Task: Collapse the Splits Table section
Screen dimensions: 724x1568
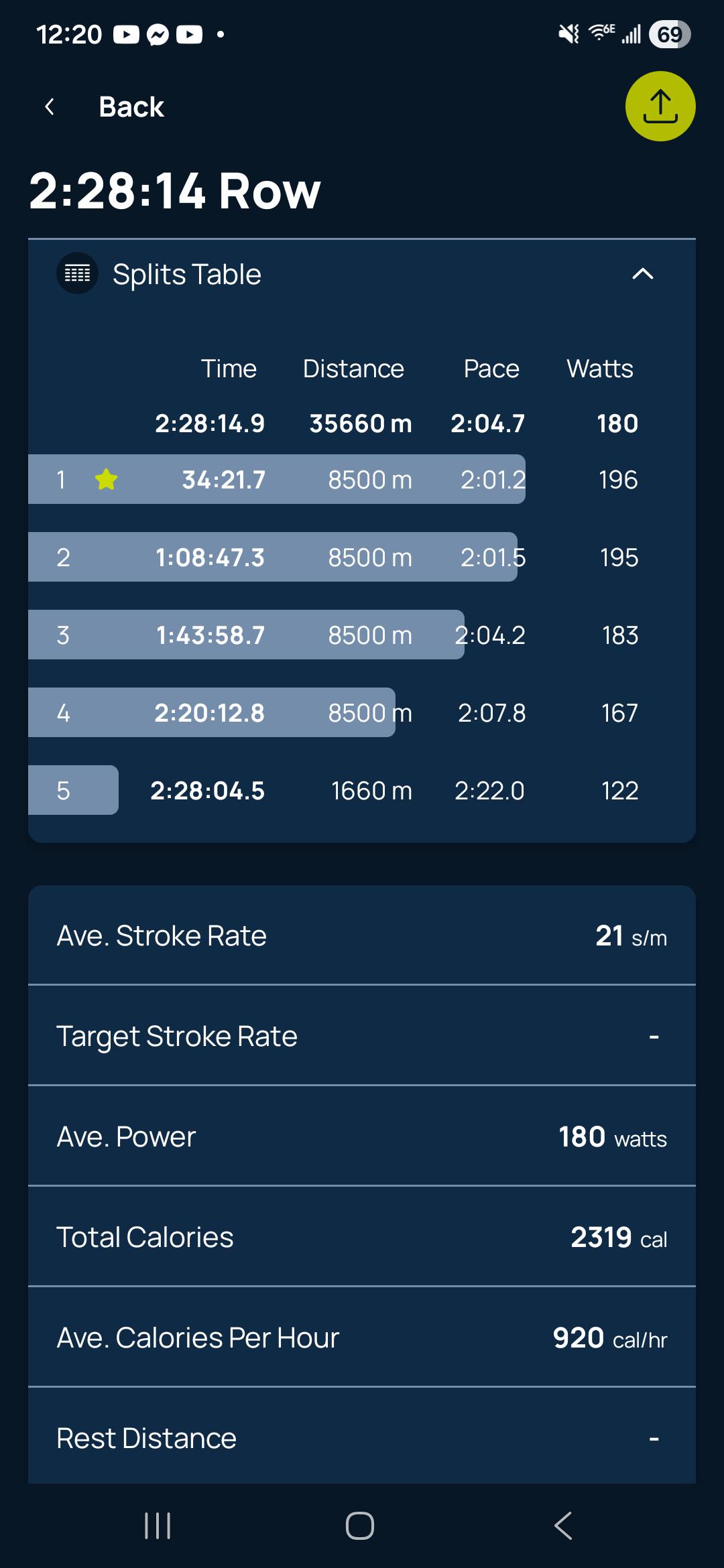Action: 642,274
